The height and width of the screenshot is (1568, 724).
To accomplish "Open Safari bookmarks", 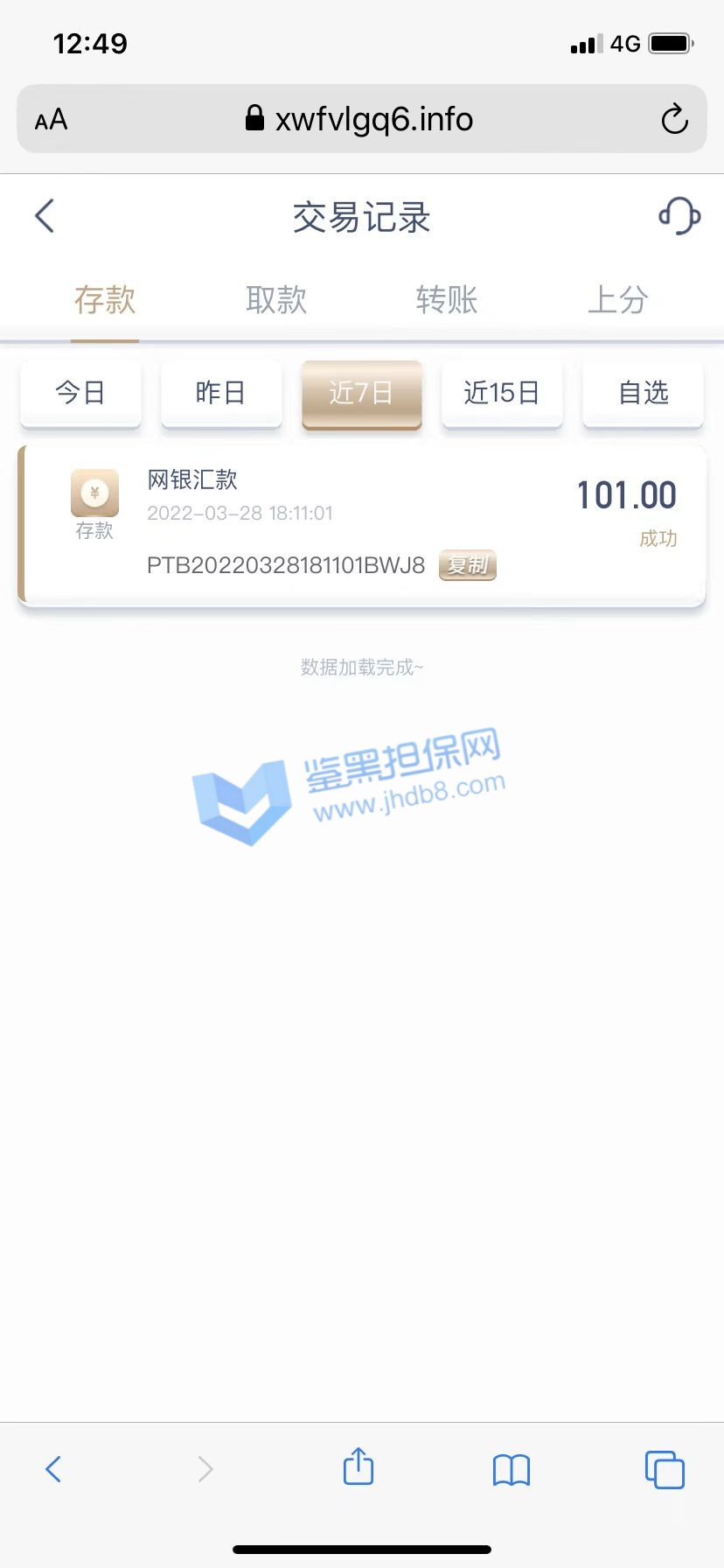I will coord(512,1469).
